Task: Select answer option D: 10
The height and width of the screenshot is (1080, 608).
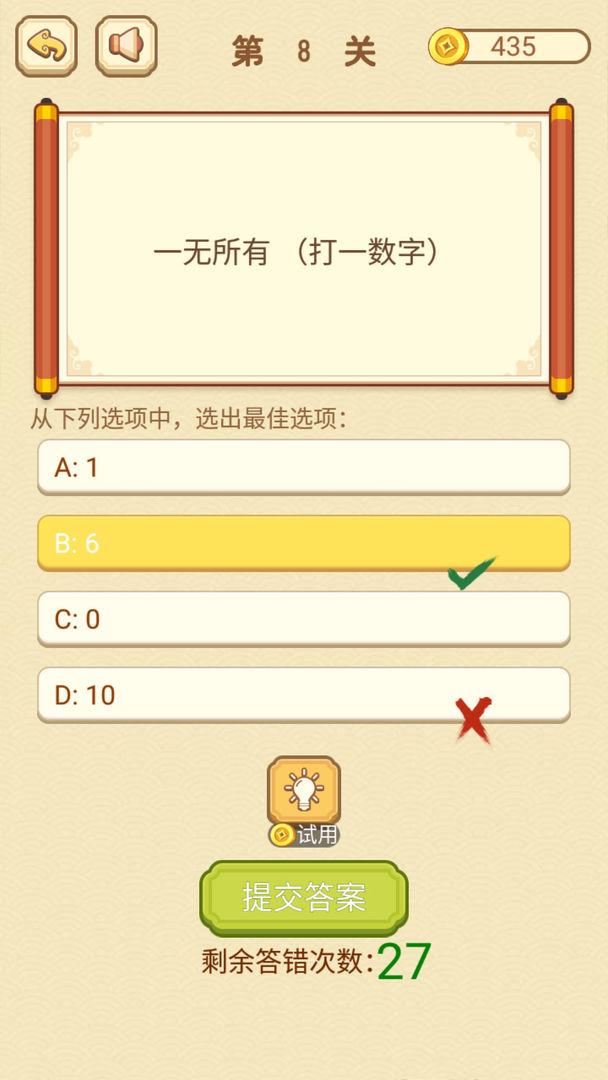Action: tap(303, 694)
